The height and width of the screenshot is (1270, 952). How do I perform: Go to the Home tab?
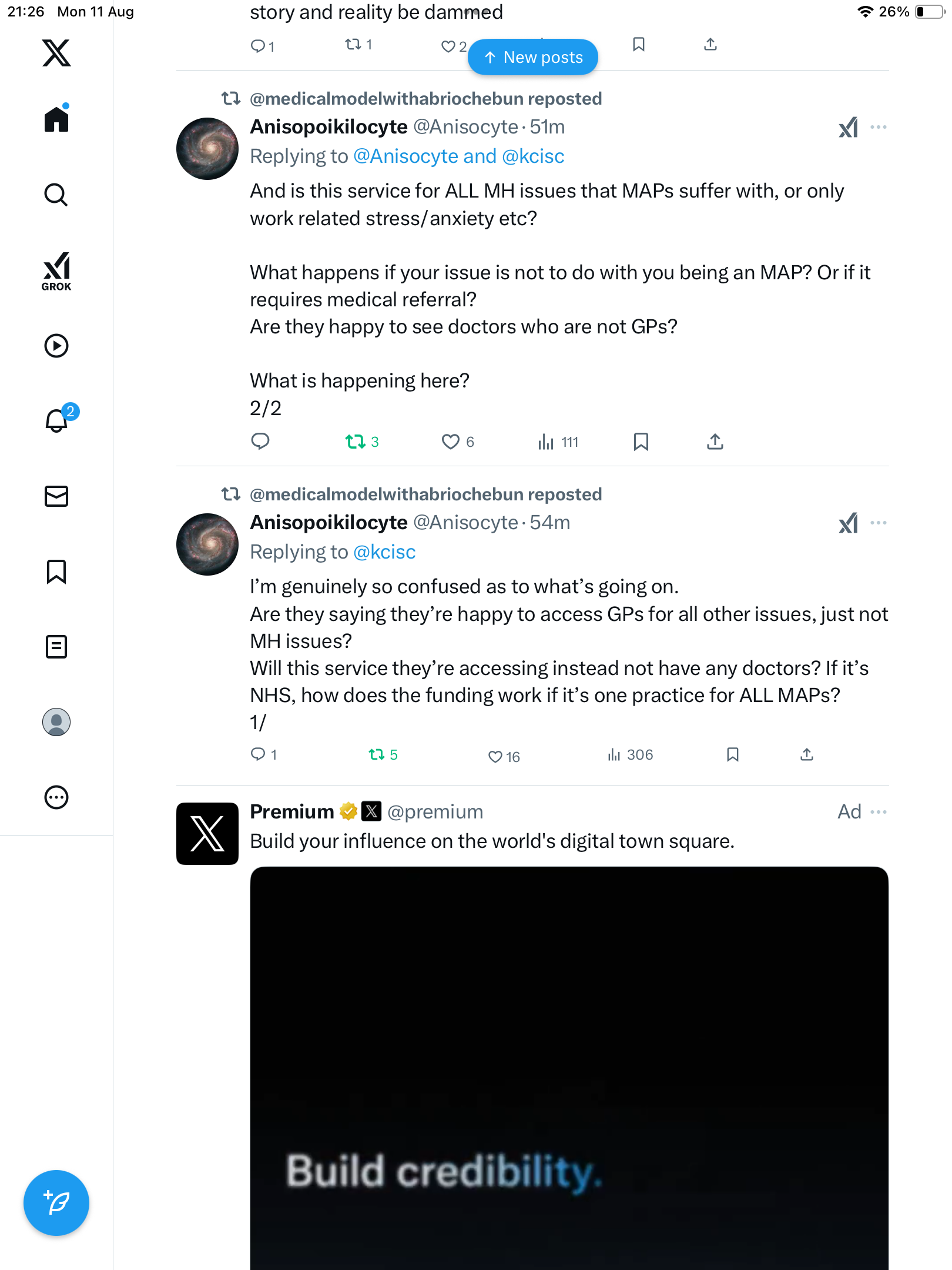click(x=56, y=119)
